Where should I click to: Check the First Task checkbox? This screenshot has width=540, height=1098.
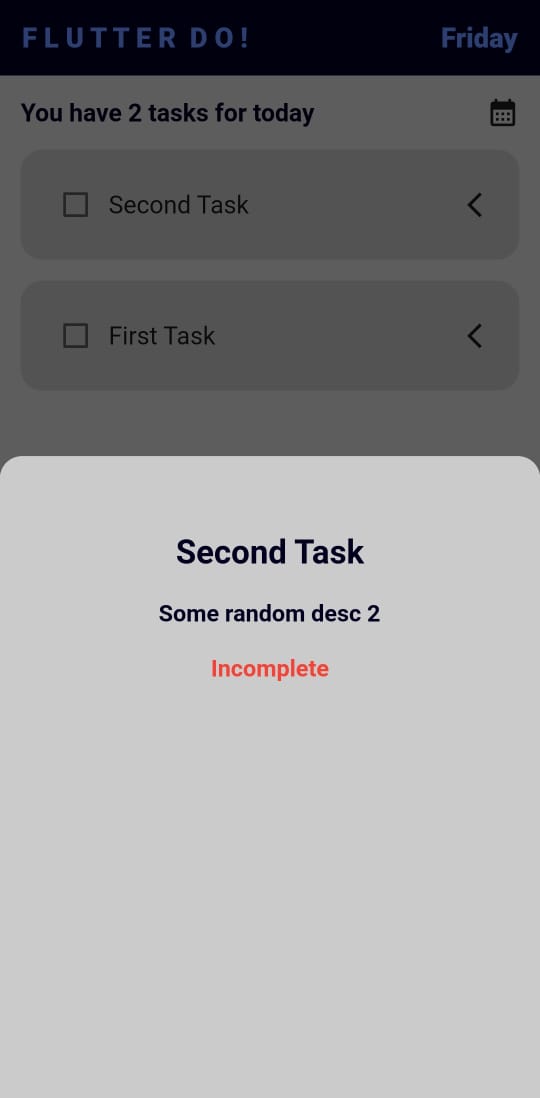[76, 335]
